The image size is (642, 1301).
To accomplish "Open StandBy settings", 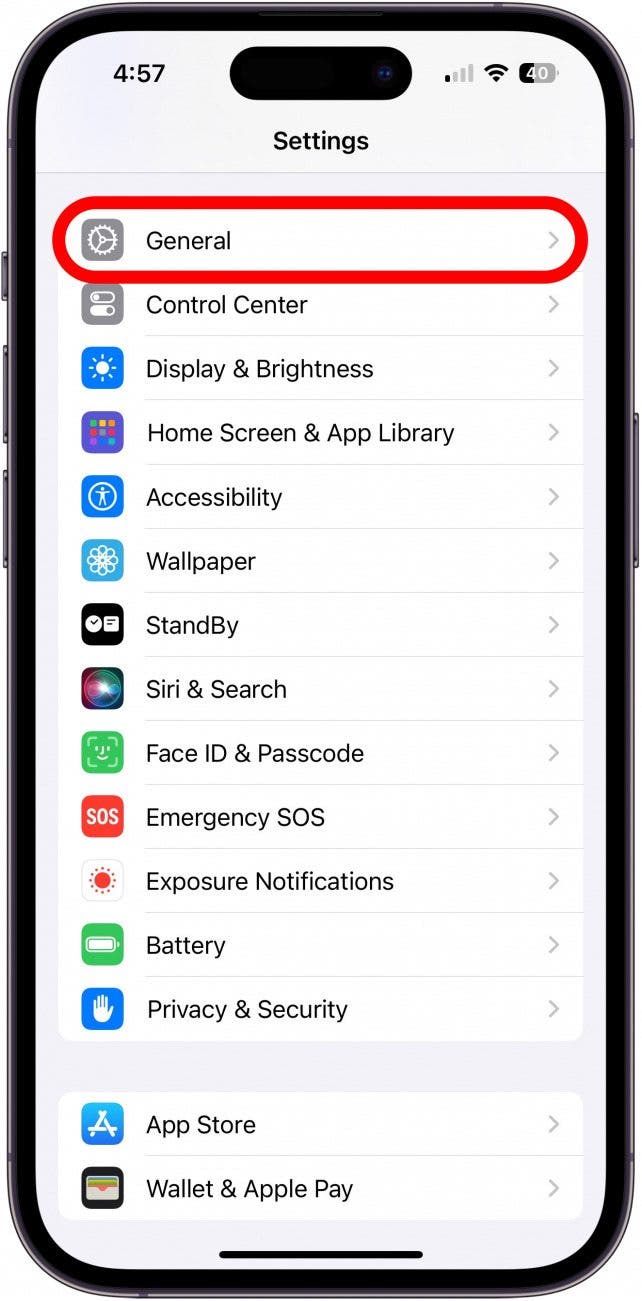I will 320,625.
